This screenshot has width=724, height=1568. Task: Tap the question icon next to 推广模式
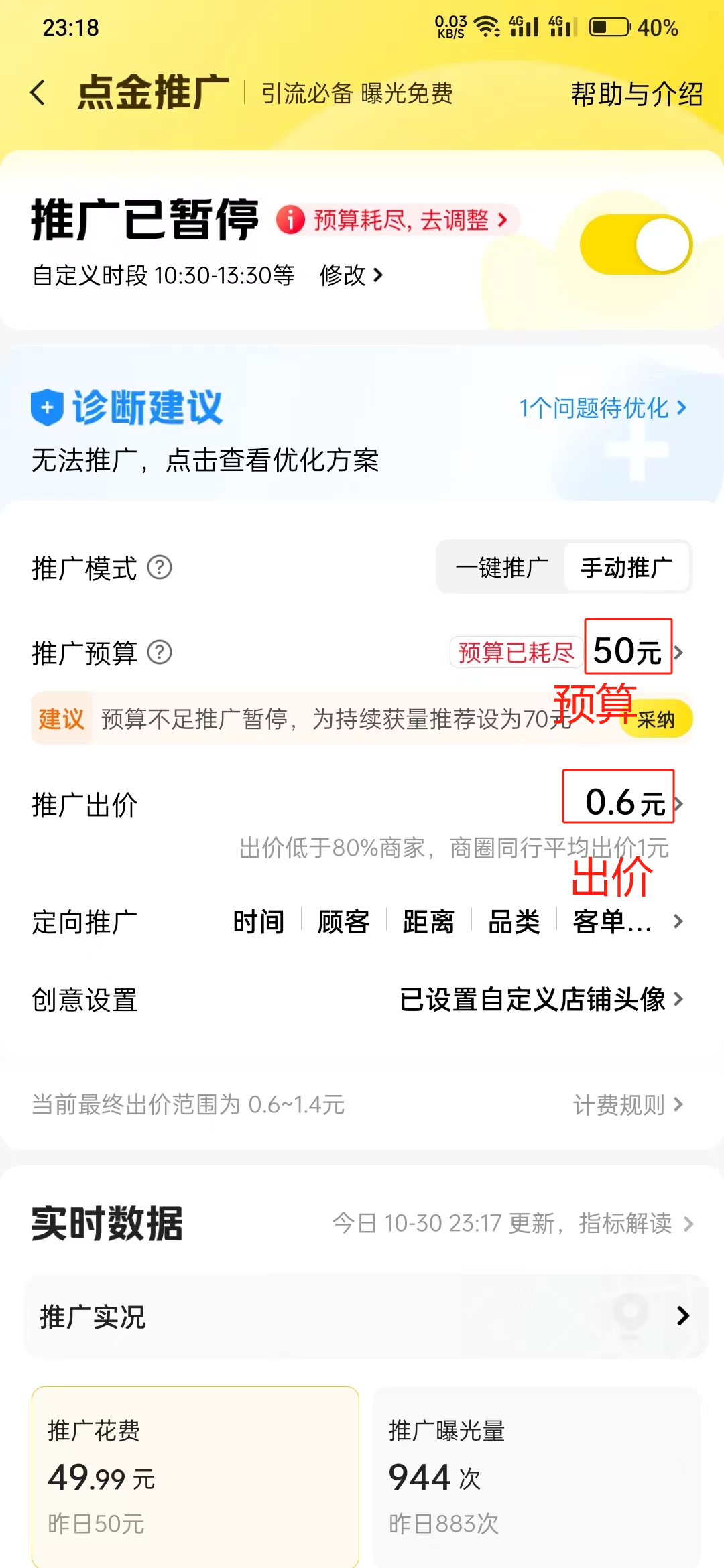click(160, 568)
